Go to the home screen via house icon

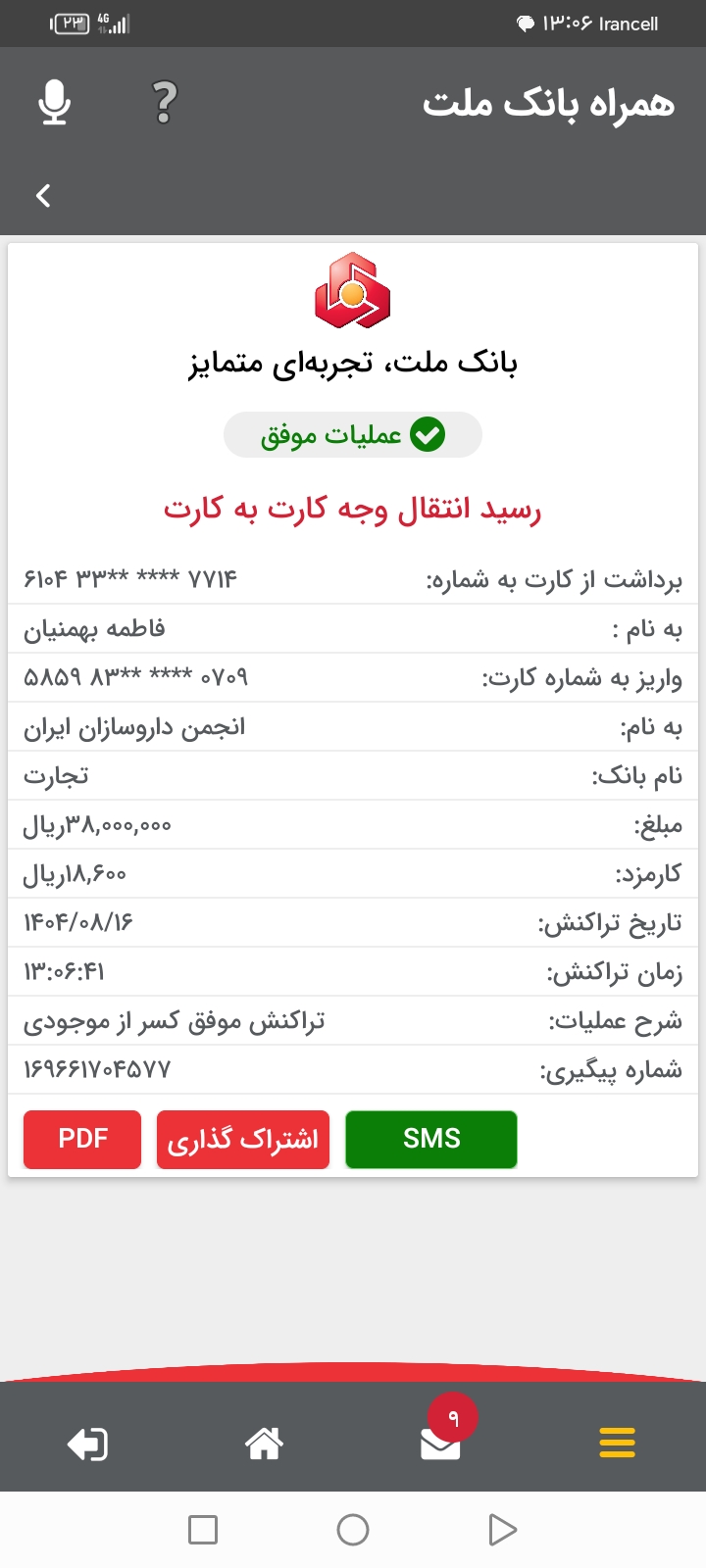265,1444
